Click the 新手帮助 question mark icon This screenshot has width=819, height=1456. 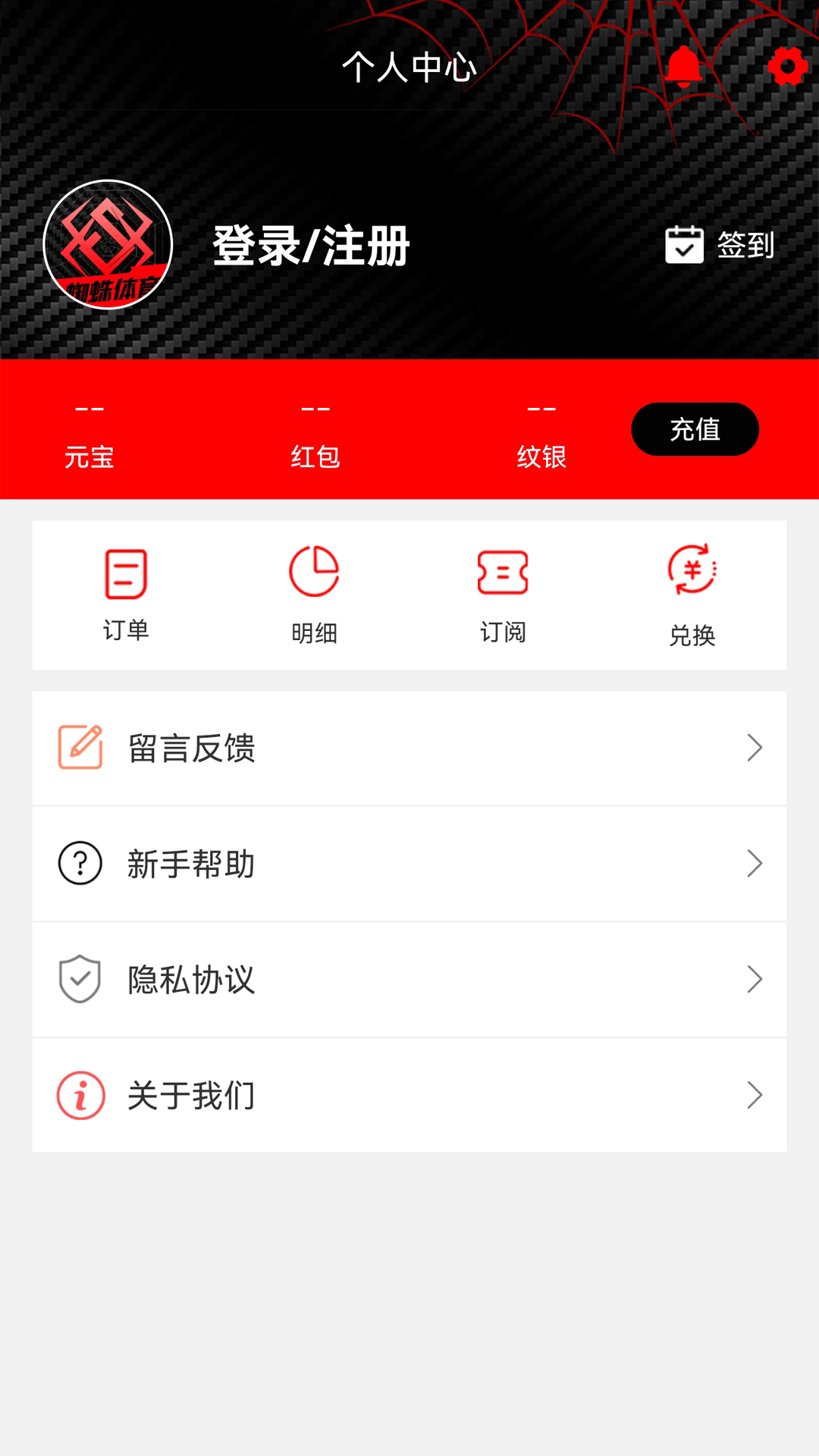(x=79, y=863)
